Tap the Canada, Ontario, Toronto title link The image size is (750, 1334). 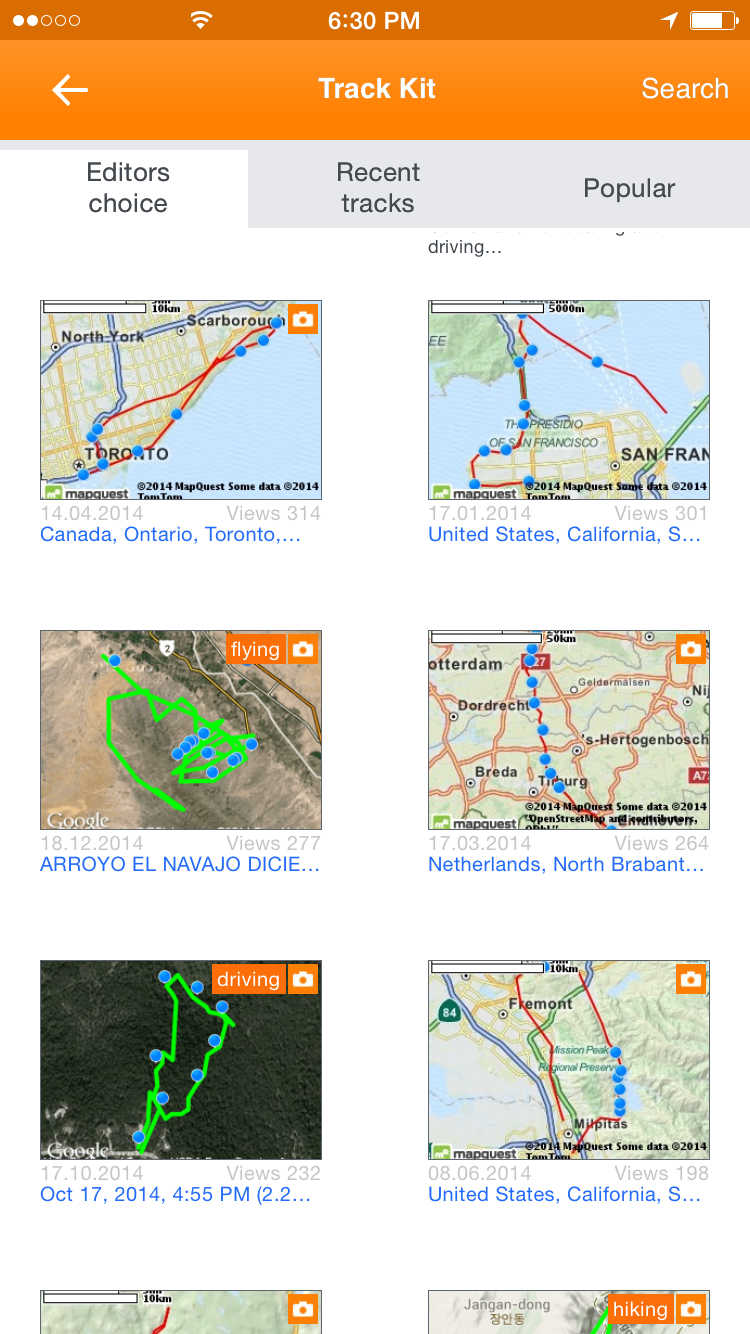(170, 535)
